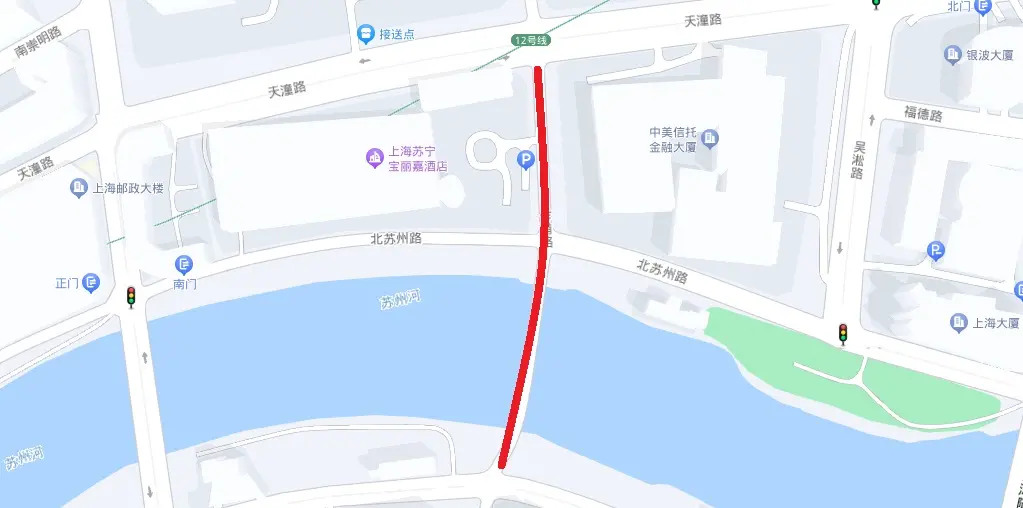The width and height of the screenshot is (1023, 508).
Task: Select the 上海邮政大楼 marker
Action: pos(79,187)
